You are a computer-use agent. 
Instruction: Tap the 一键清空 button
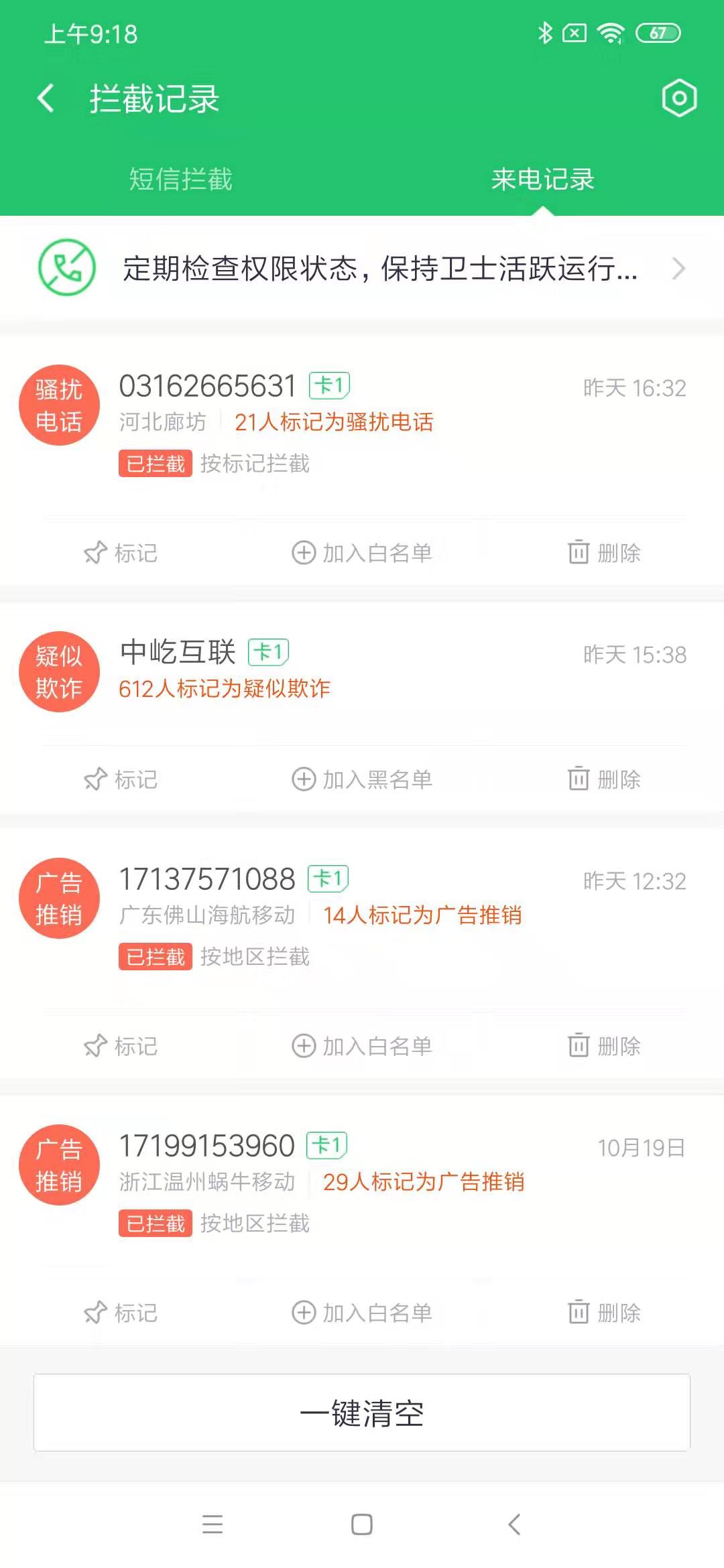click(x=362, y=1413)
